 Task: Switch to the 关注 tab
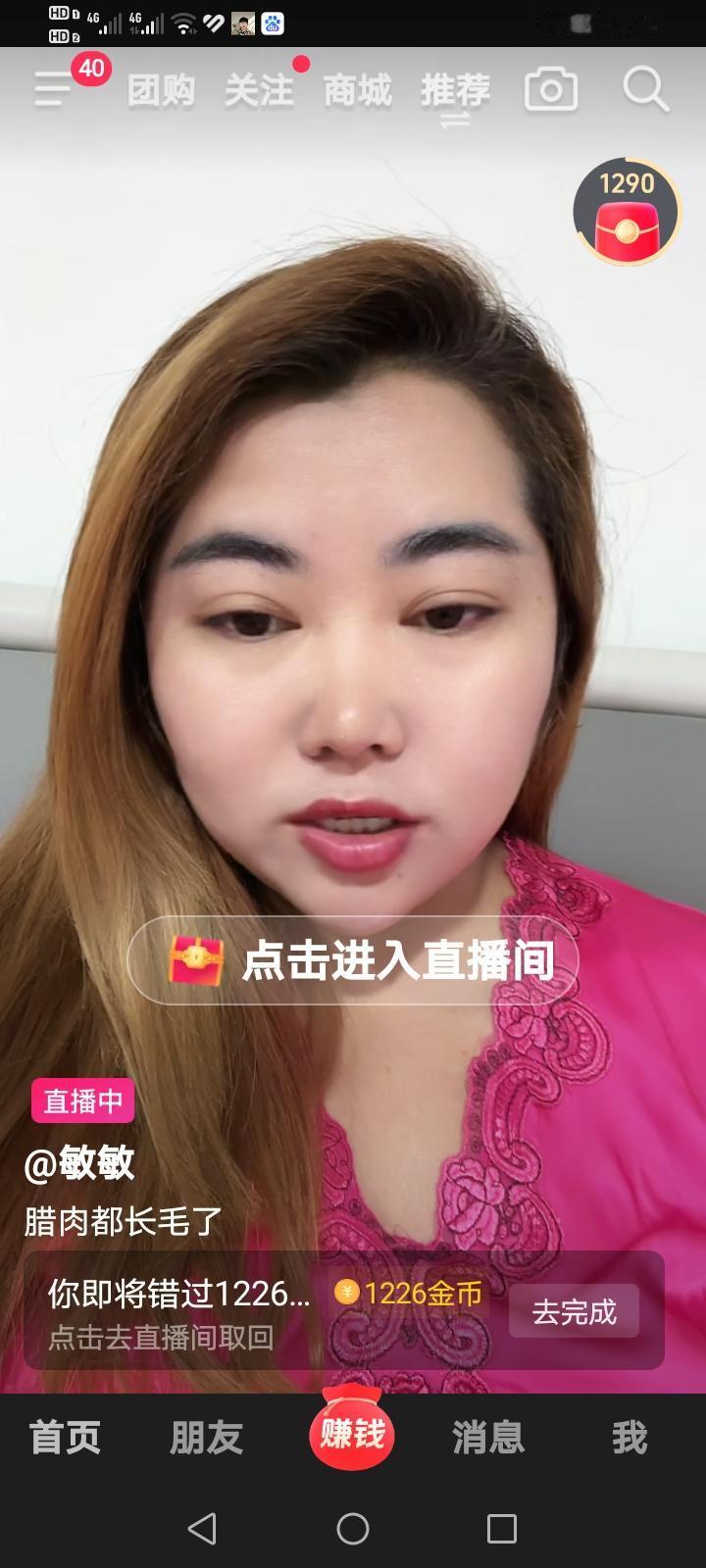(x=259, y=90)
